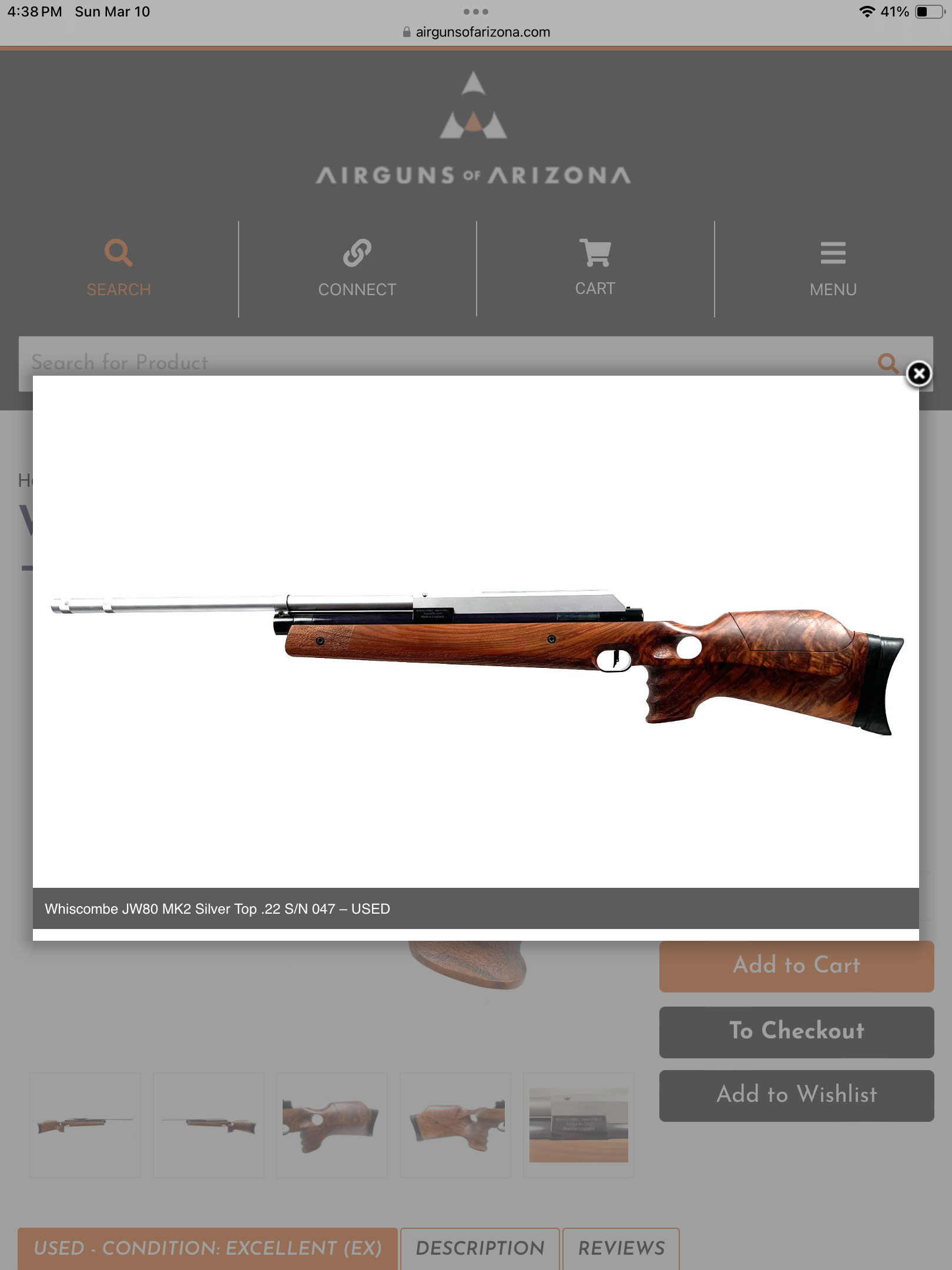View the fourth thumbnail of the grip

coord(455,1125)
